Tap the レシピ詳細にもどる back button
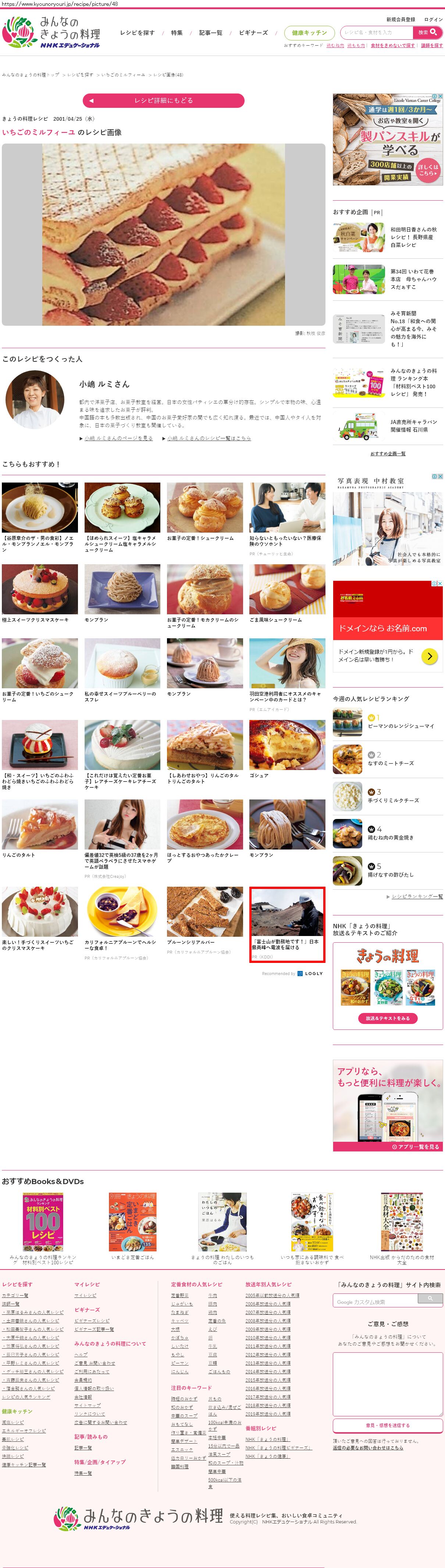 (x=163, y=100)
